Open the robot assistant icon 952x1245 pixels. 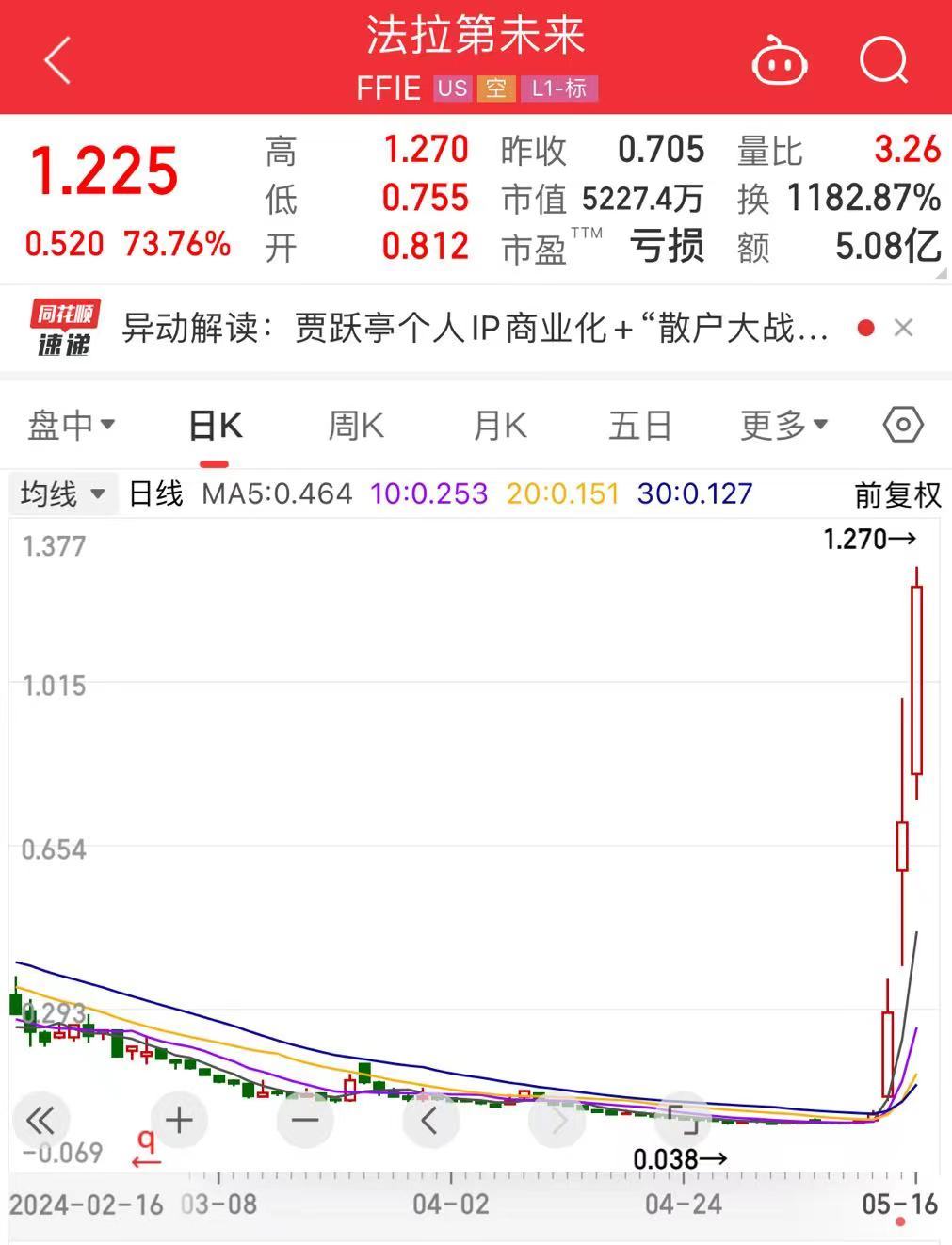pyautogui.click(x=779, y=62)
